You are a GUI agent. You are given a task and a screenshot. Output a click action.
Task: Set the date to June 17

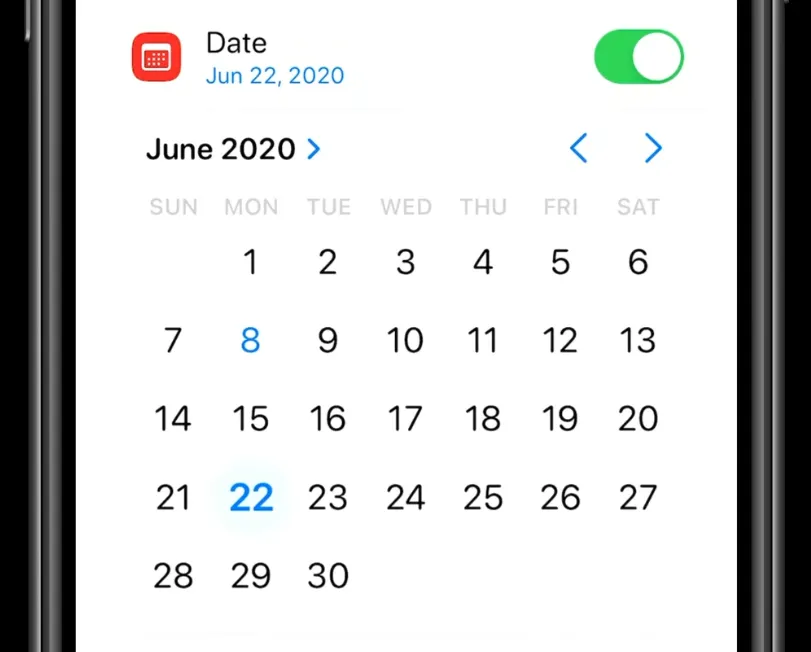point(405,419)
